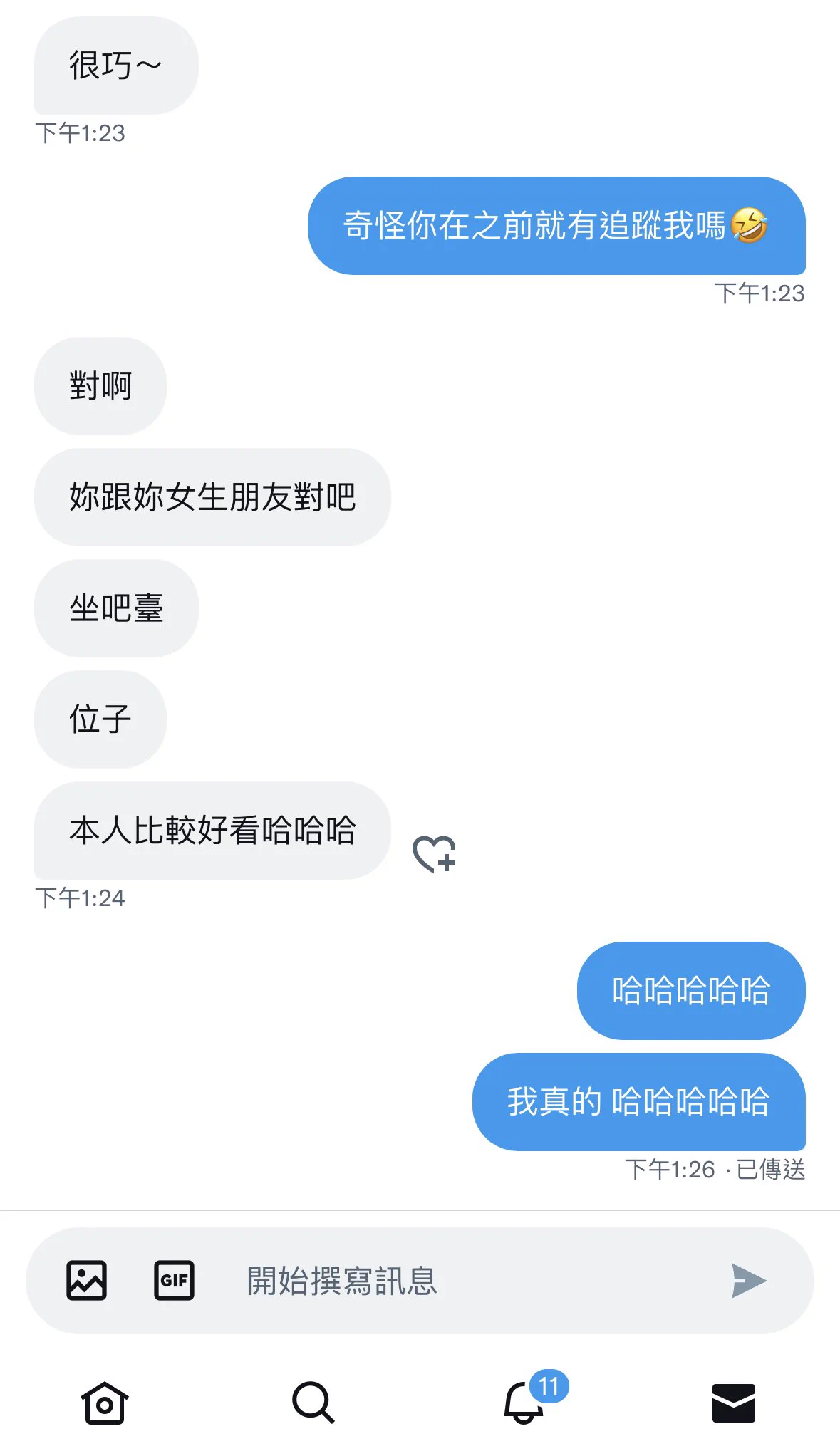Switch to the Messages envelope tab
The height and width of the screenshot is (1456, 840).
pos(733,1403)
